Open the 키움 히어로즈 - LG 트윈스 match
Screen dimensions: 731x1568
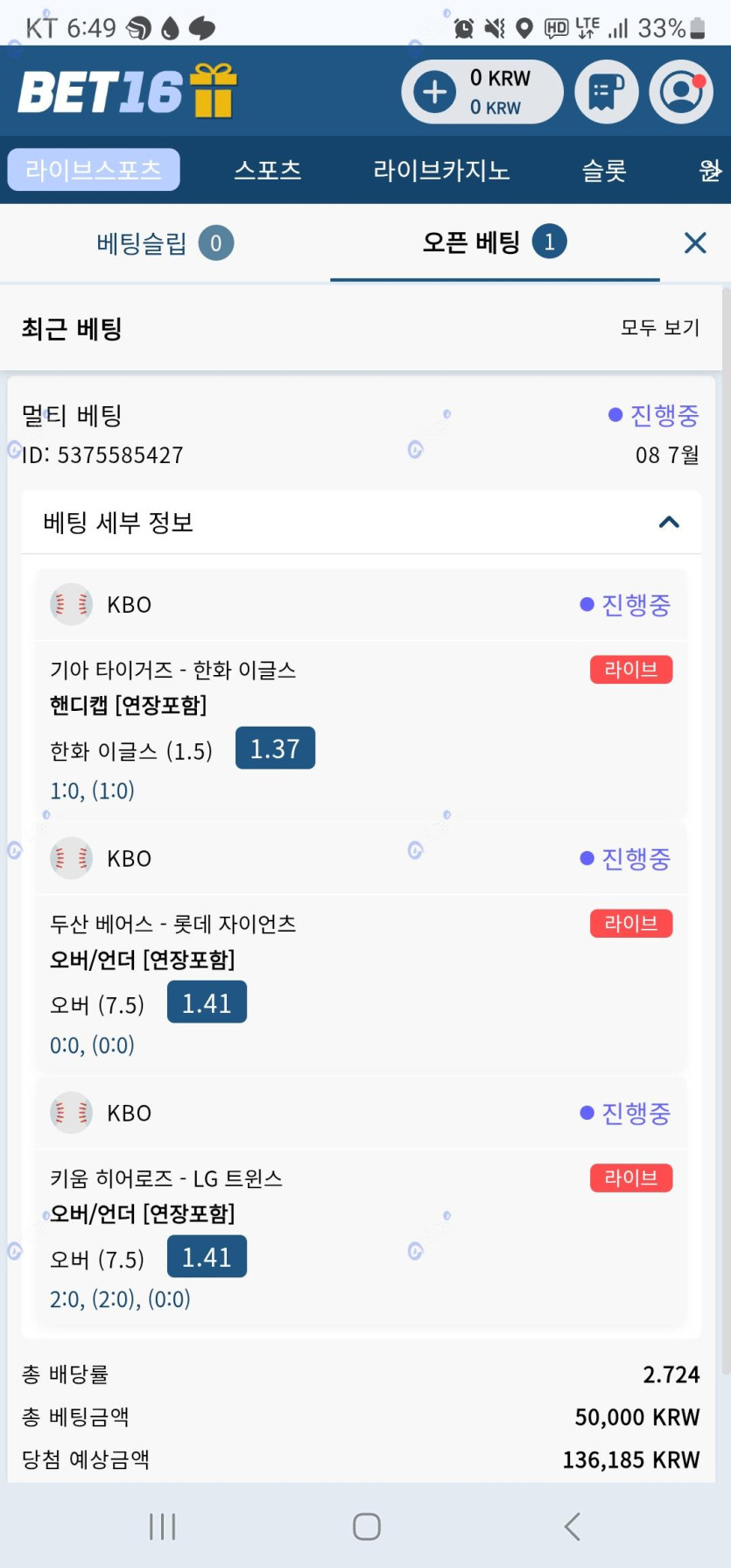coord(166,1178)
